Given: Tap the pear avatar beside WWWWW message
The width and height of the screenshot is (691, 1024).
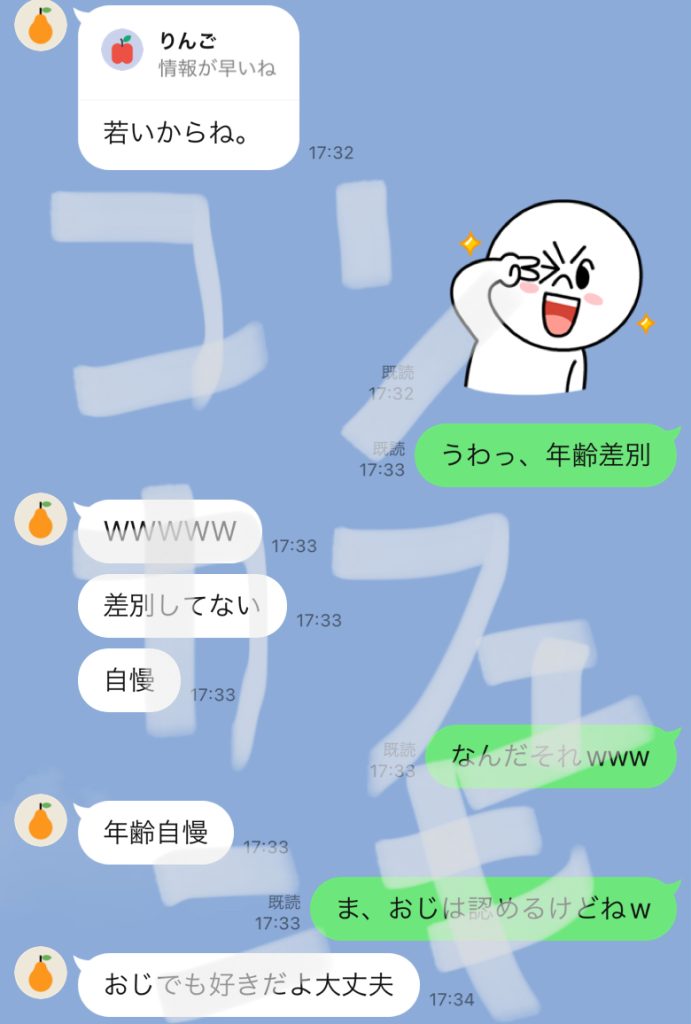Looking at the screenshot, I should [x=40, y=520].
